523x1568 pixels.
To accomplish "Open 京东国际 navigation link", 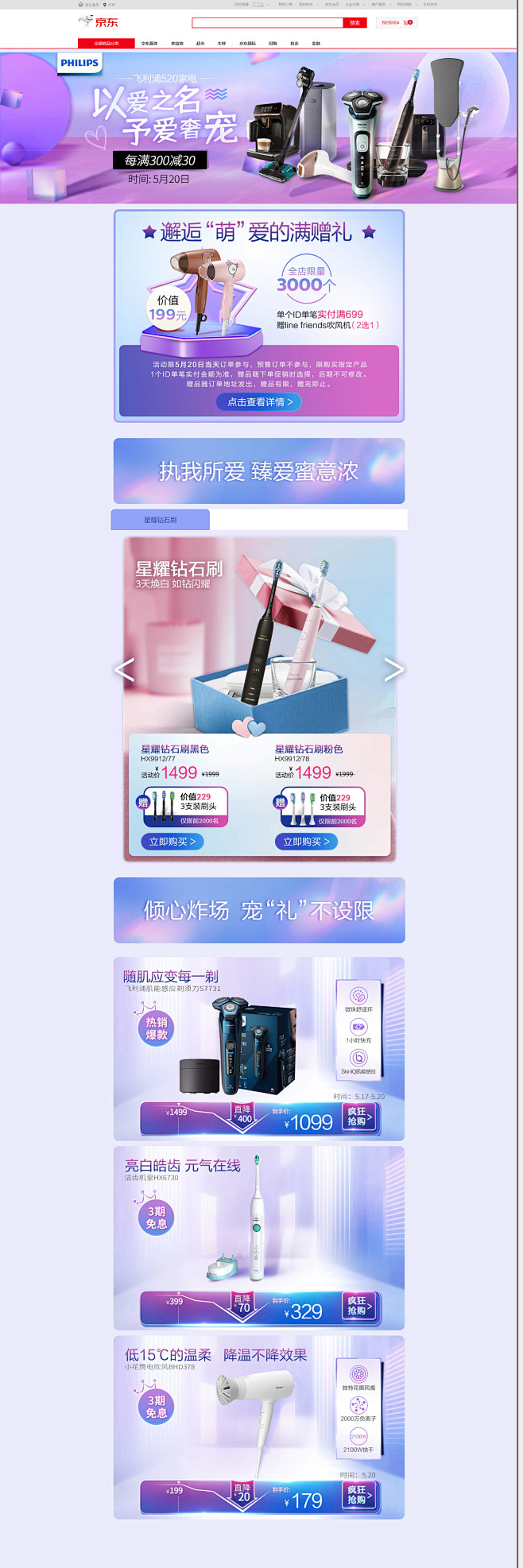I will tap(248, 43).
